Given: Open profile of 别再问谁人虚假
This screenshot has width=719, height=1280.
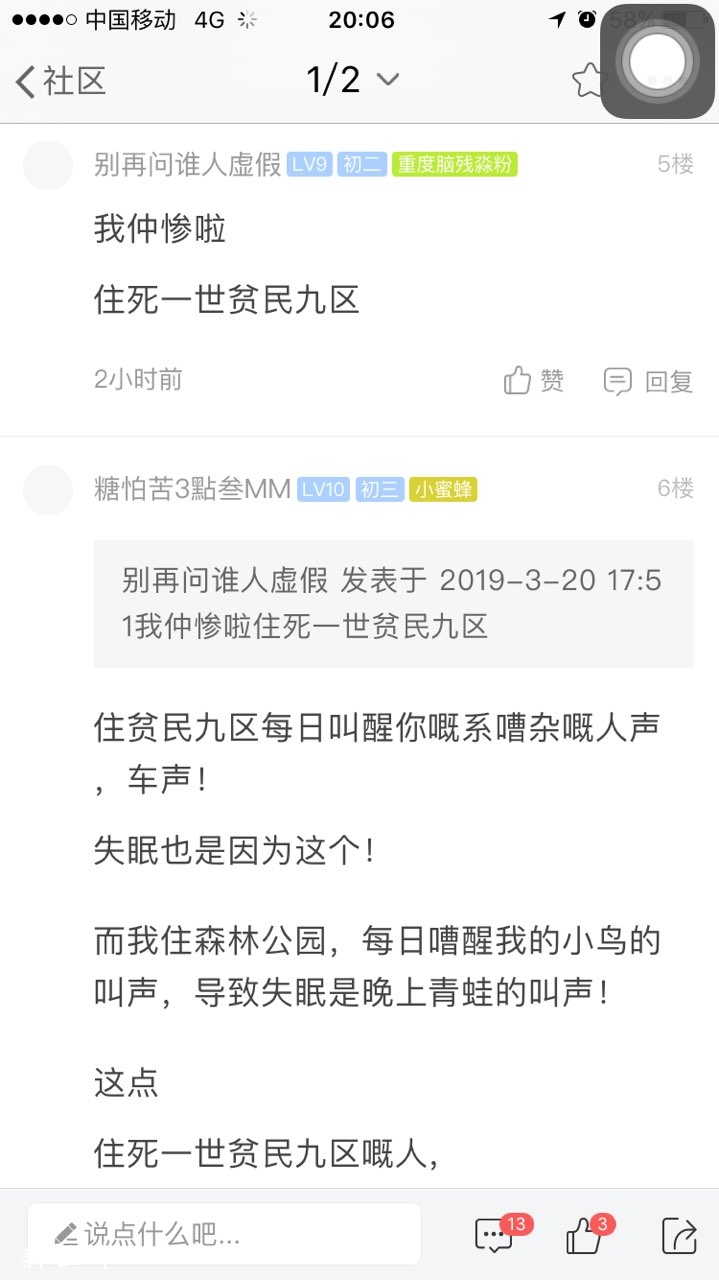Looking at the screenshot, I should [48, 165].
